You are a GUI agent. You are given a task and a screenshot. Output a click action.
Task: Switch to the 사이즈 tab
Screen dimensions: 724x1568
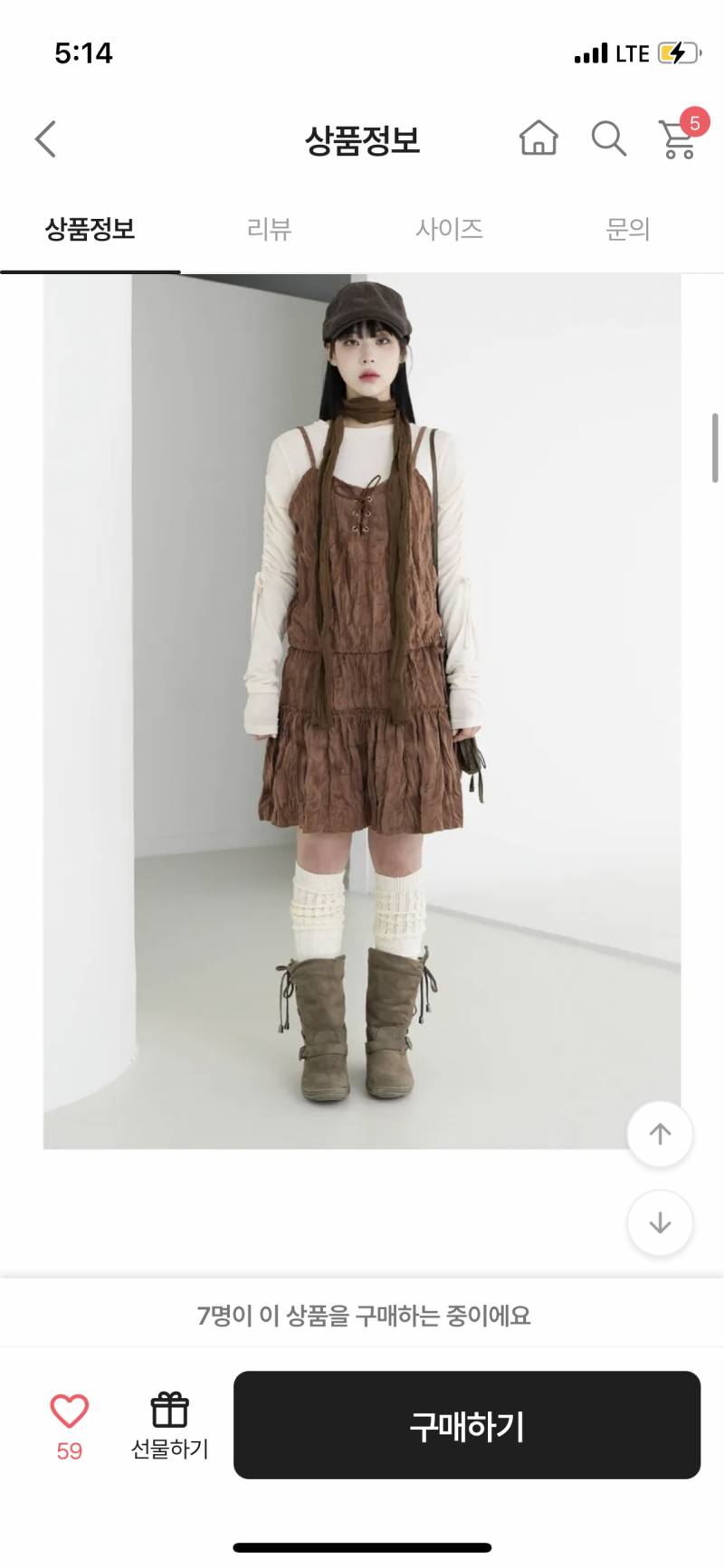[x=449, y=229]
